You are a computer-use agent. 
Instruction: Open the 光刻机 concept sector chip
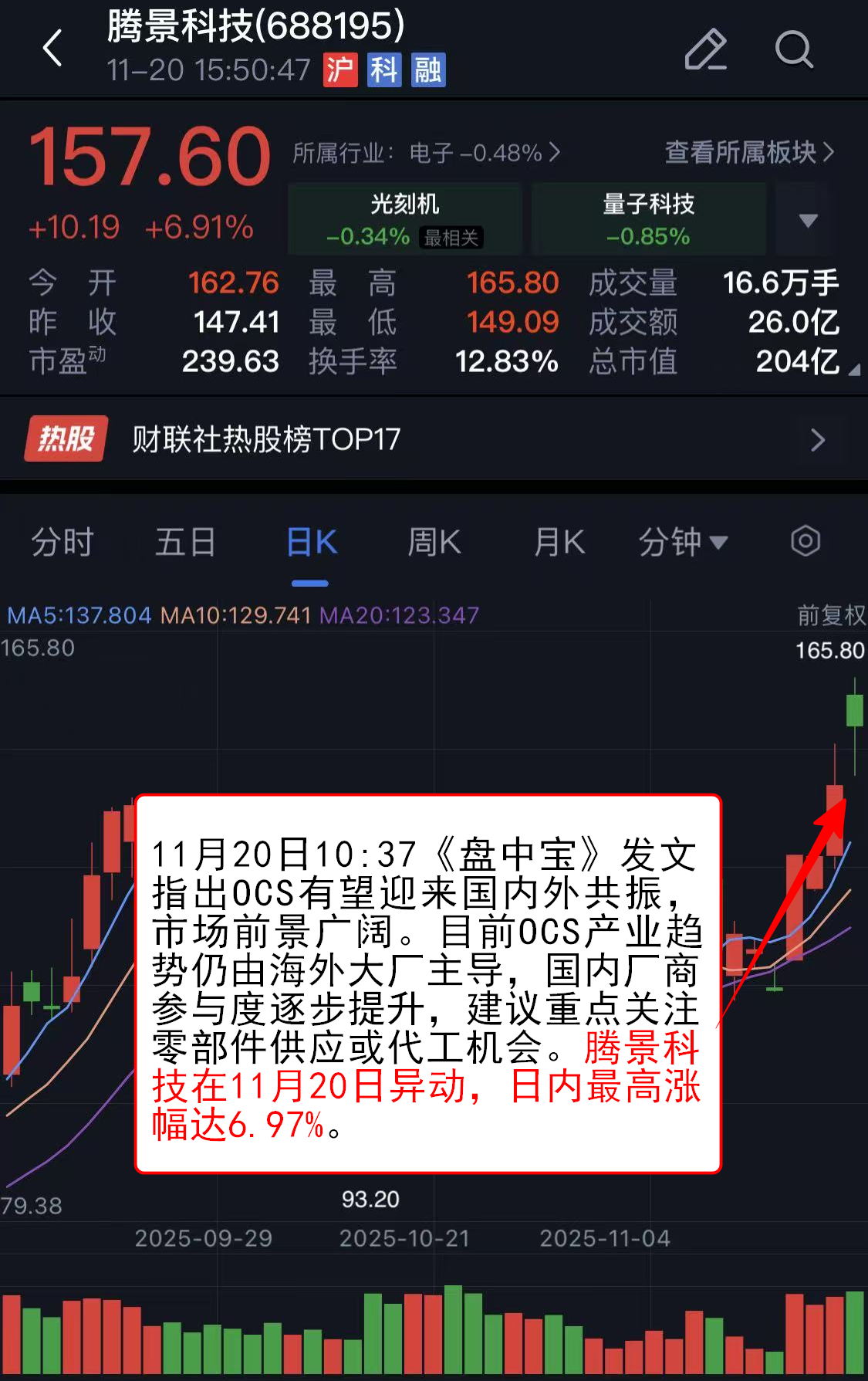point(405,219)
